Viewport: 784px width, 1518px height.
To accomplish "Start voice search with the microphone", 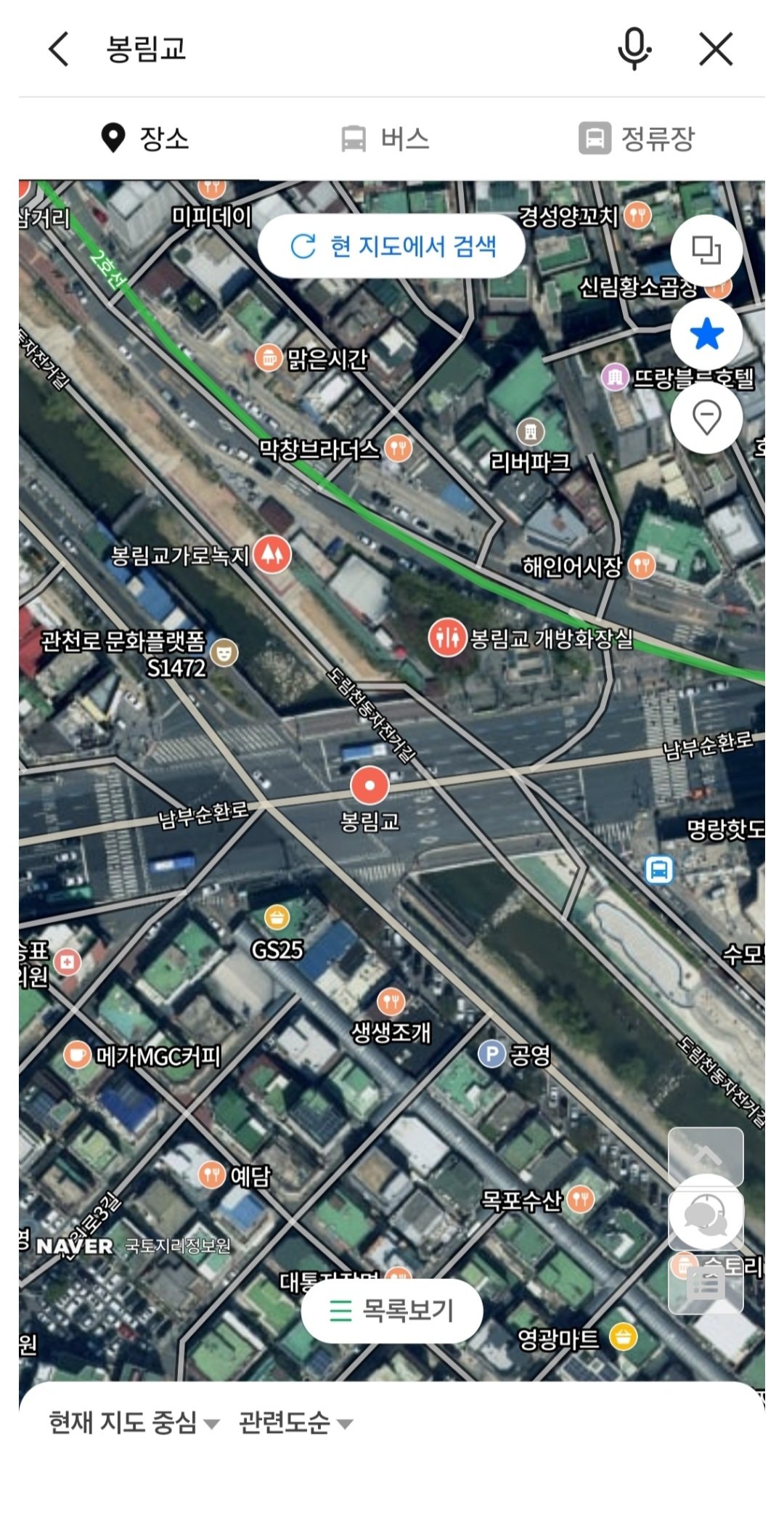I will click(x=634, y=49).
